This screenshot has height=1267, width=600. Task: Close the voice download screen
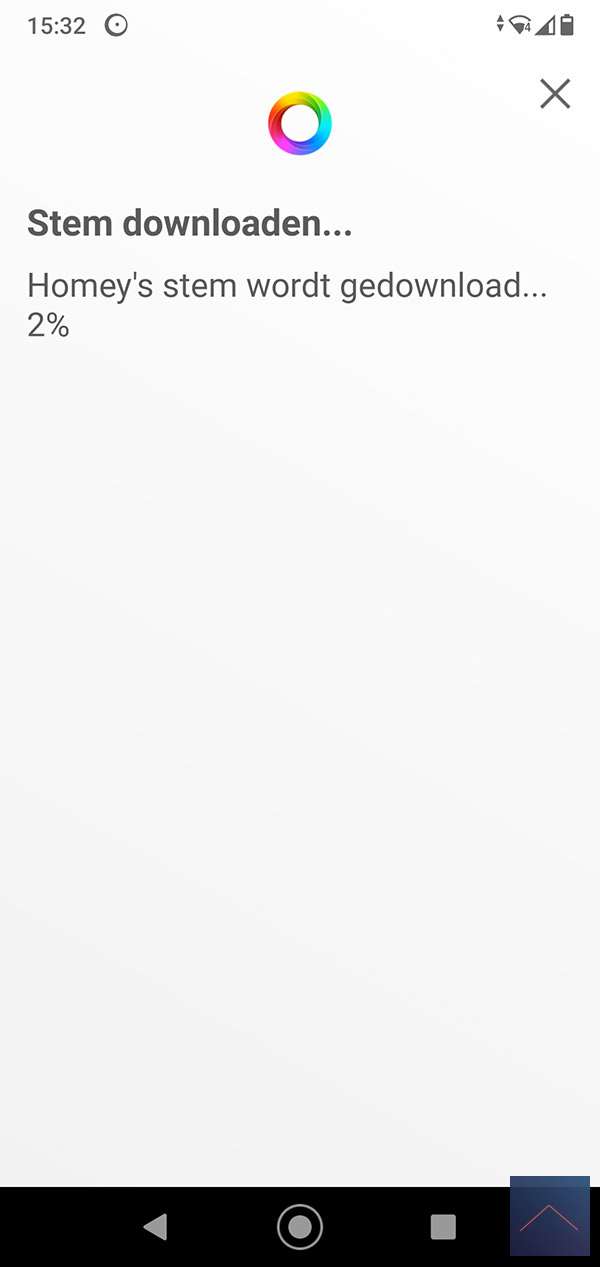click(x=555, y=94)
